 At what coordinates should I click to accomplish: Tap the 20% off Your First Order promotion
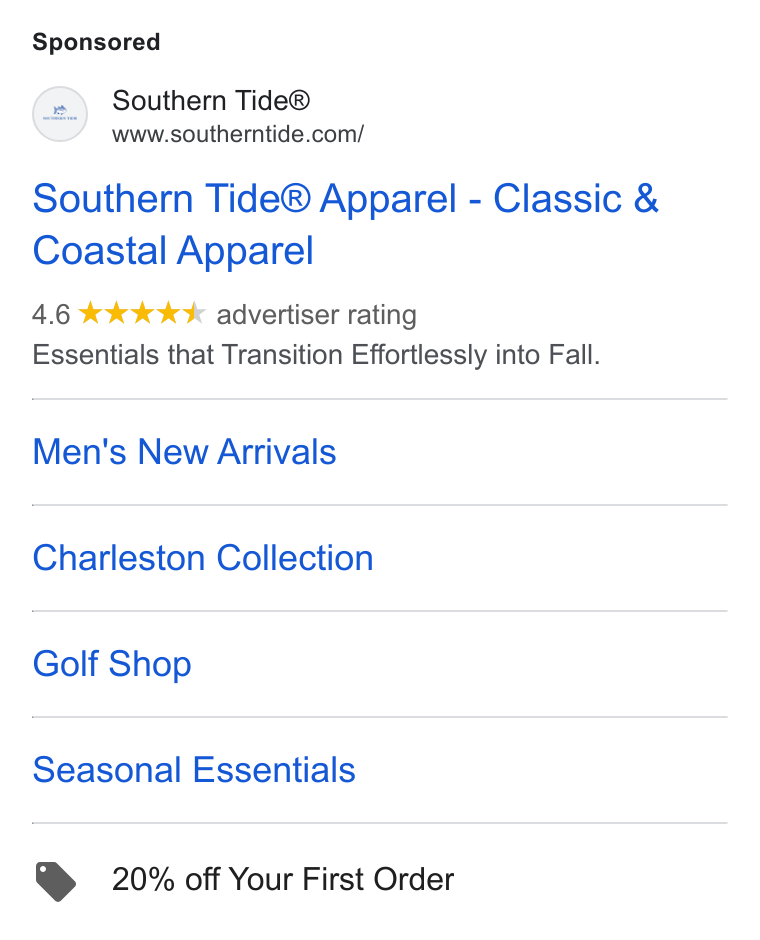[283, 879]
